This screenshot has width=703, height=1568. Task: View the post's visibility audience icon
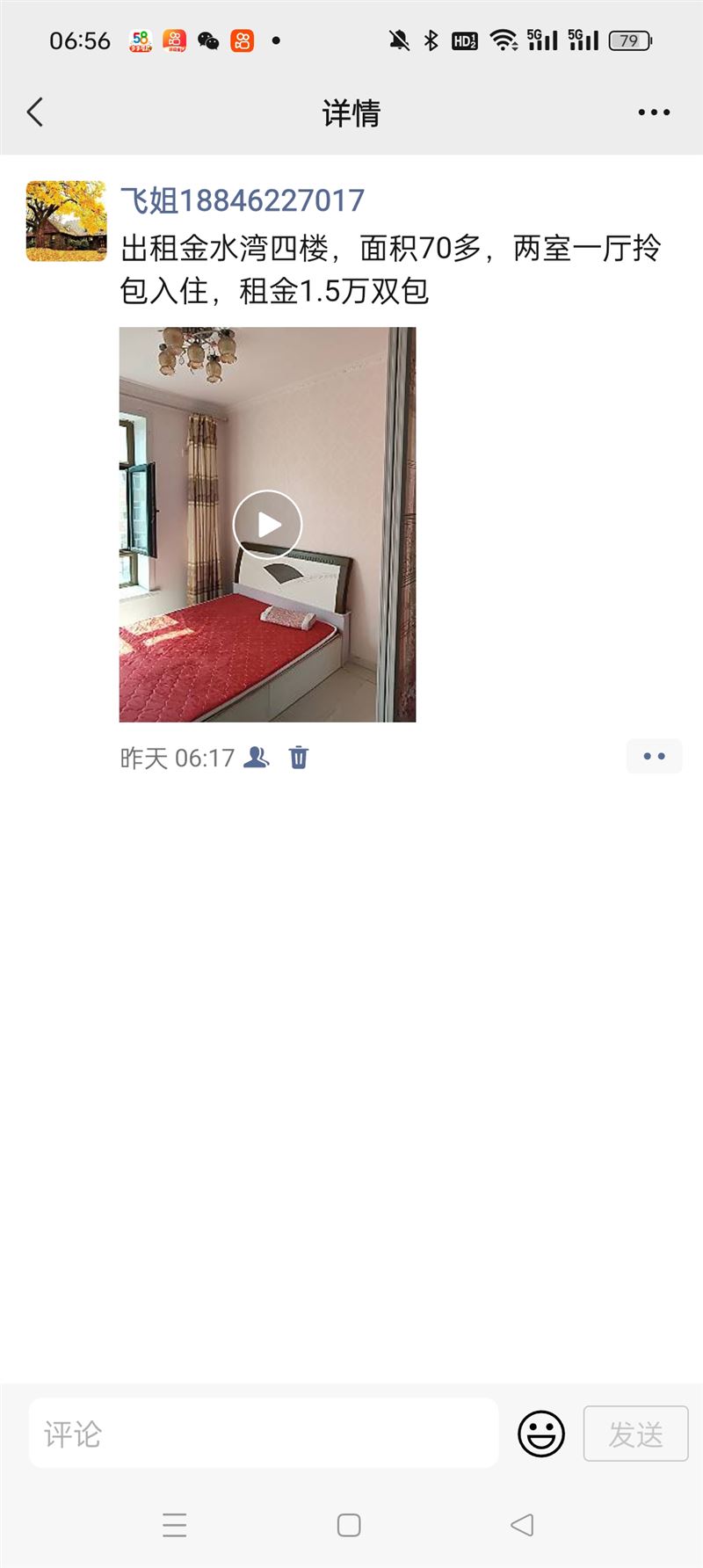256,757
